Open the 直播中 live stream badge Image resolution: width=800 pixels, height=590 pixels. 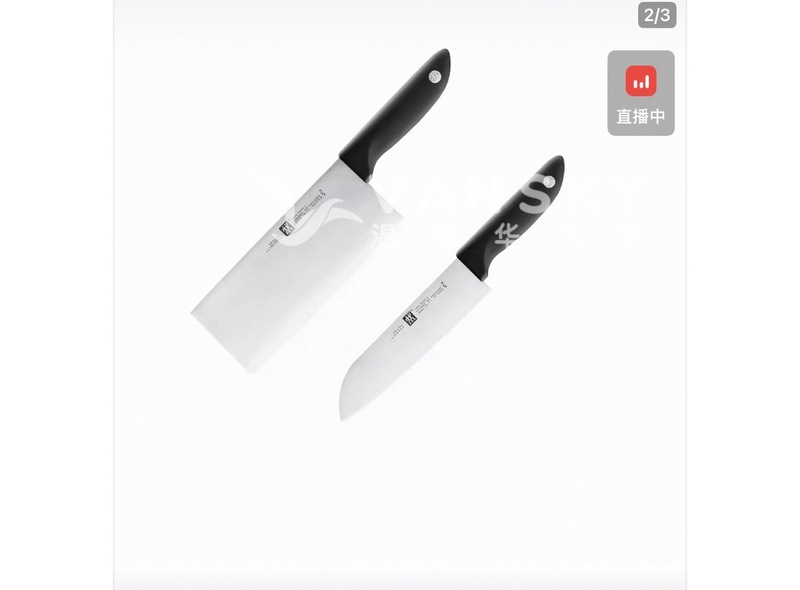pos(641,93)
